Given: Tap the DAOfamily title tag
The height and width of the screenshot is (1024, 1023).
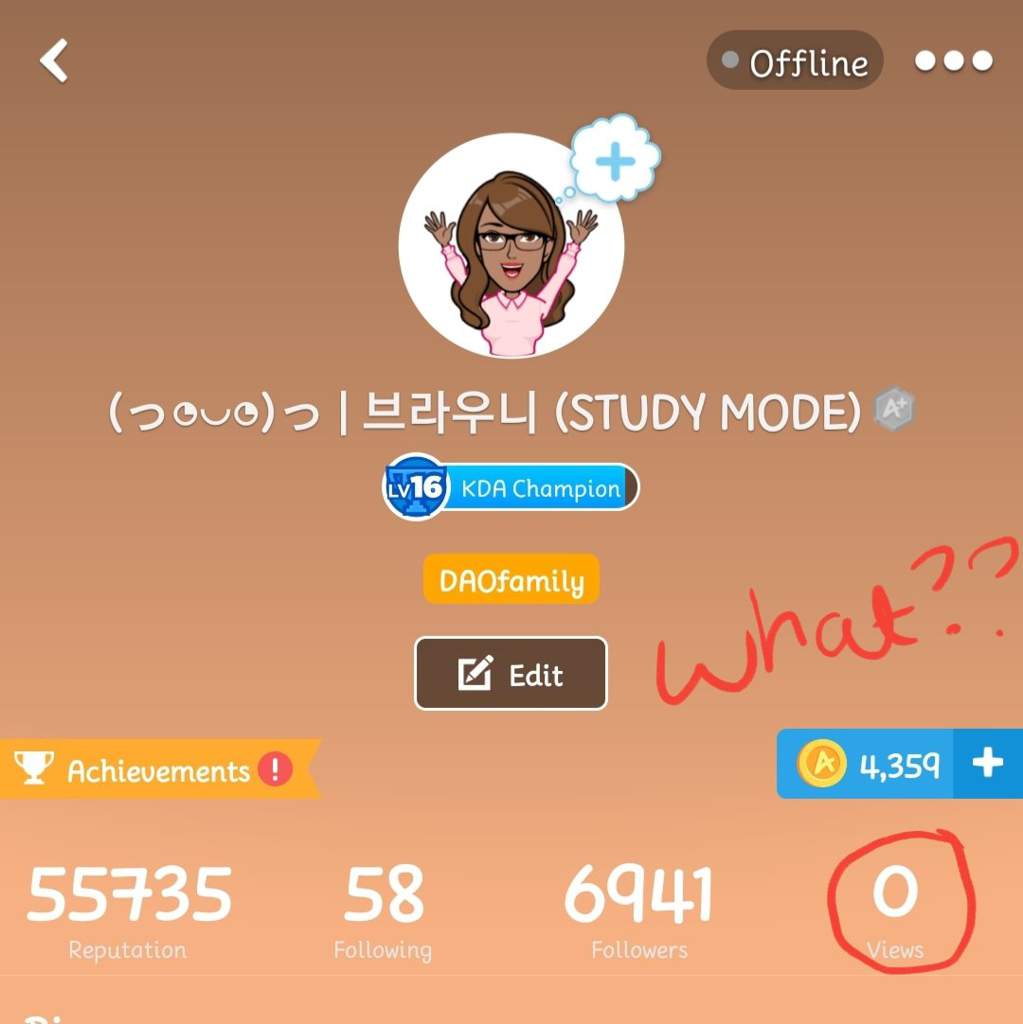Looking at the screenshot, I should (x=511, y=580).
